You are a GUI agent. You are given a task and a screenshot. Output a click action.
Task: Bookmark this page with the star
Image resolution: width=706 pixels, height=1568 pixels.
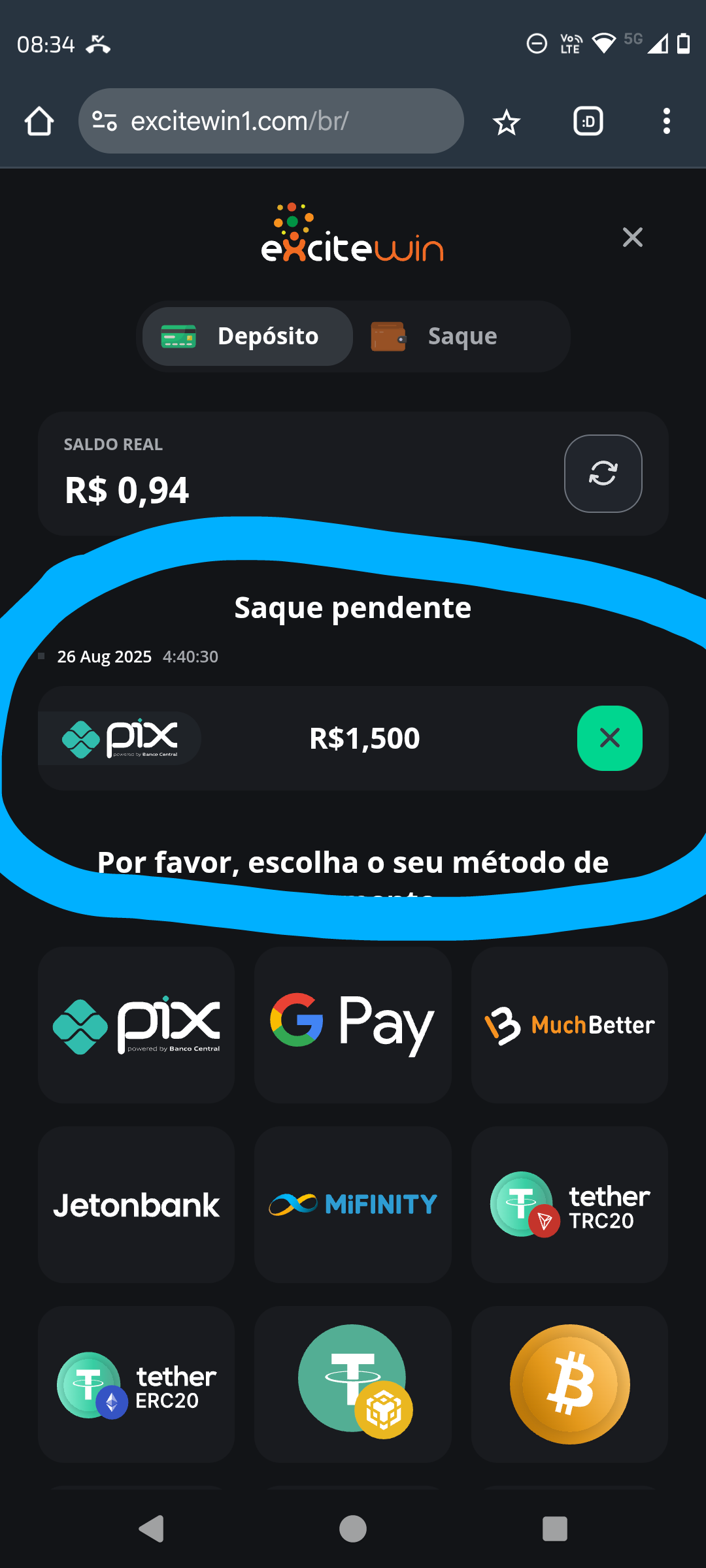point(506,122)
